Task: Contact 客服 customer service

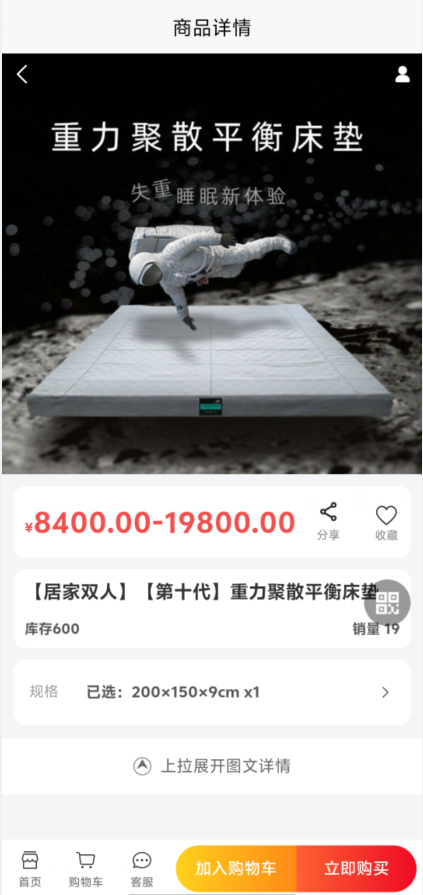Action: [142, 869]
